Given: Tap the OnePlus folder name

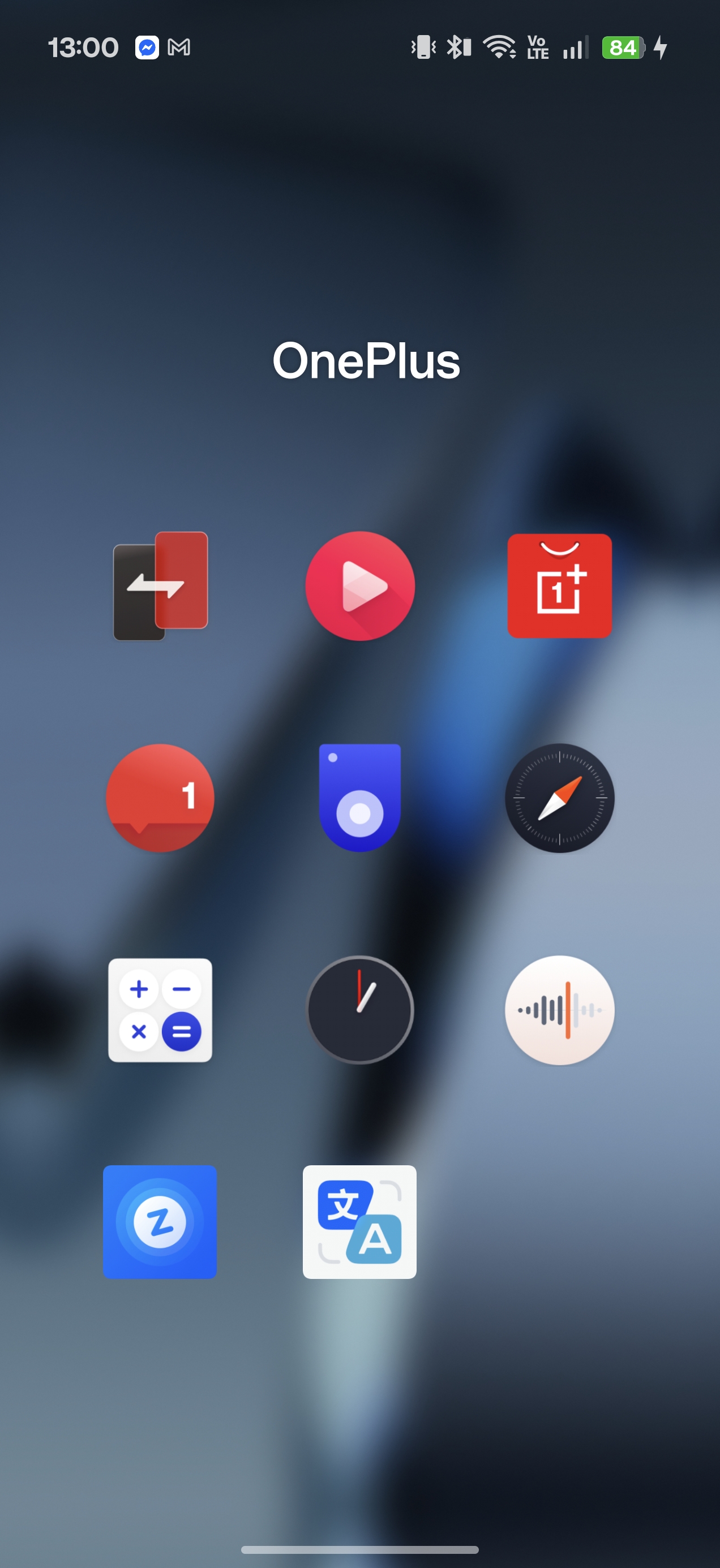Looking at the screenshot, I should [366, 360].
